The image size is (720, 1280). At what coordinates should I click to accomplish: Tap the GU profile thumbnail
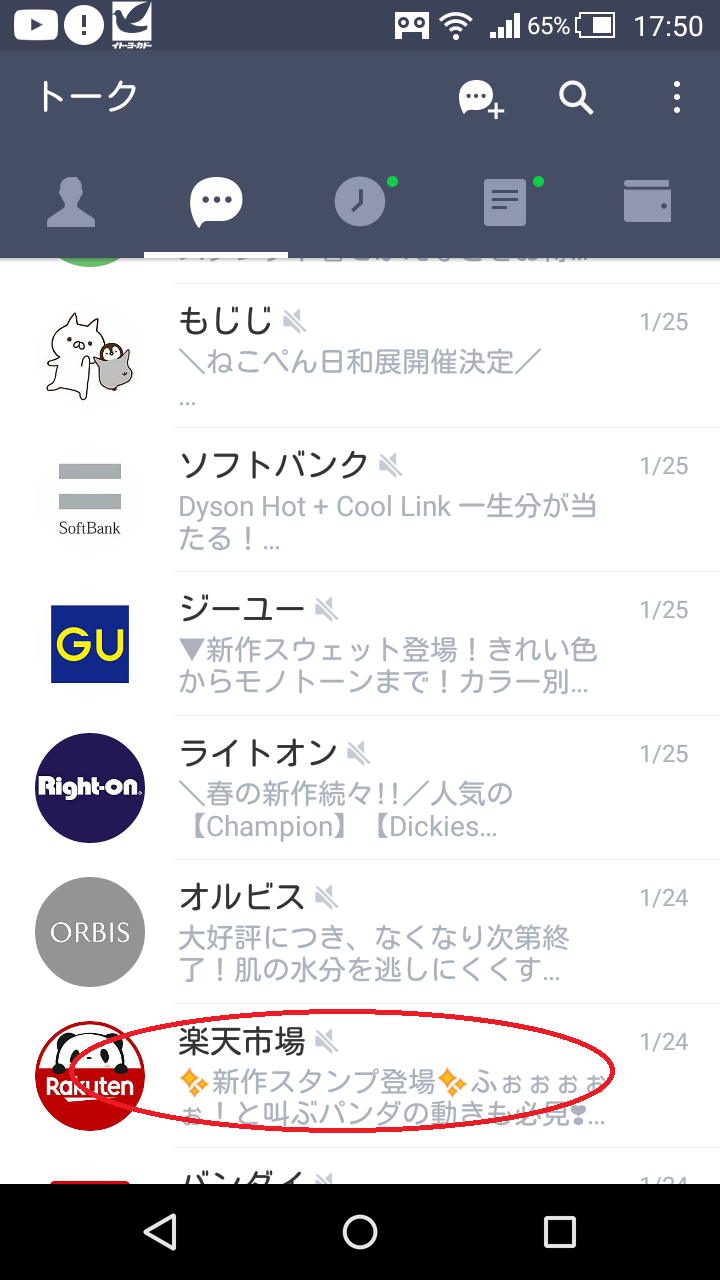coord(89,644)
